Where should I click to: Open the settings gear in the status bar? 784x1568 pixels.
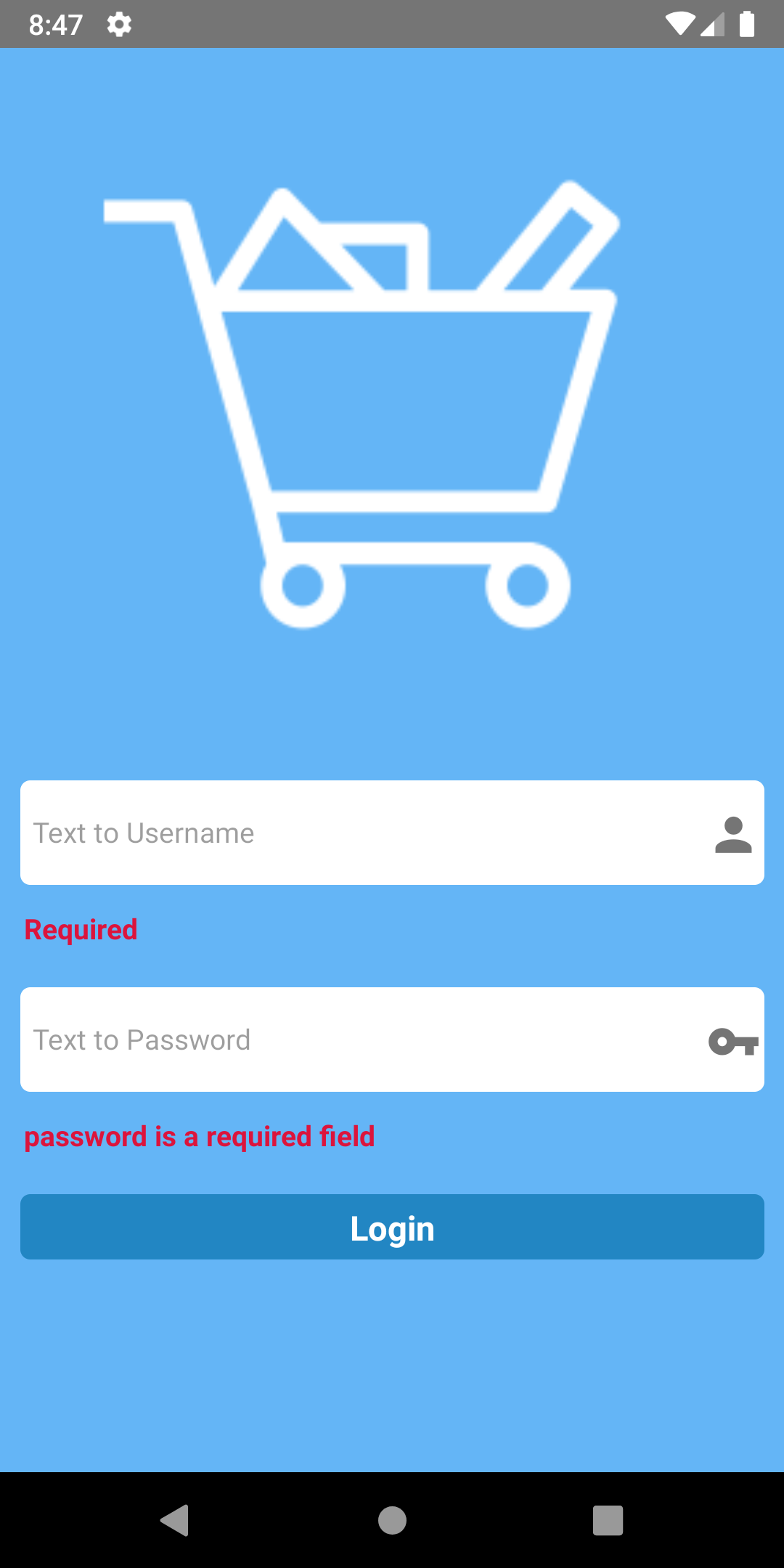tap(118, 24)
